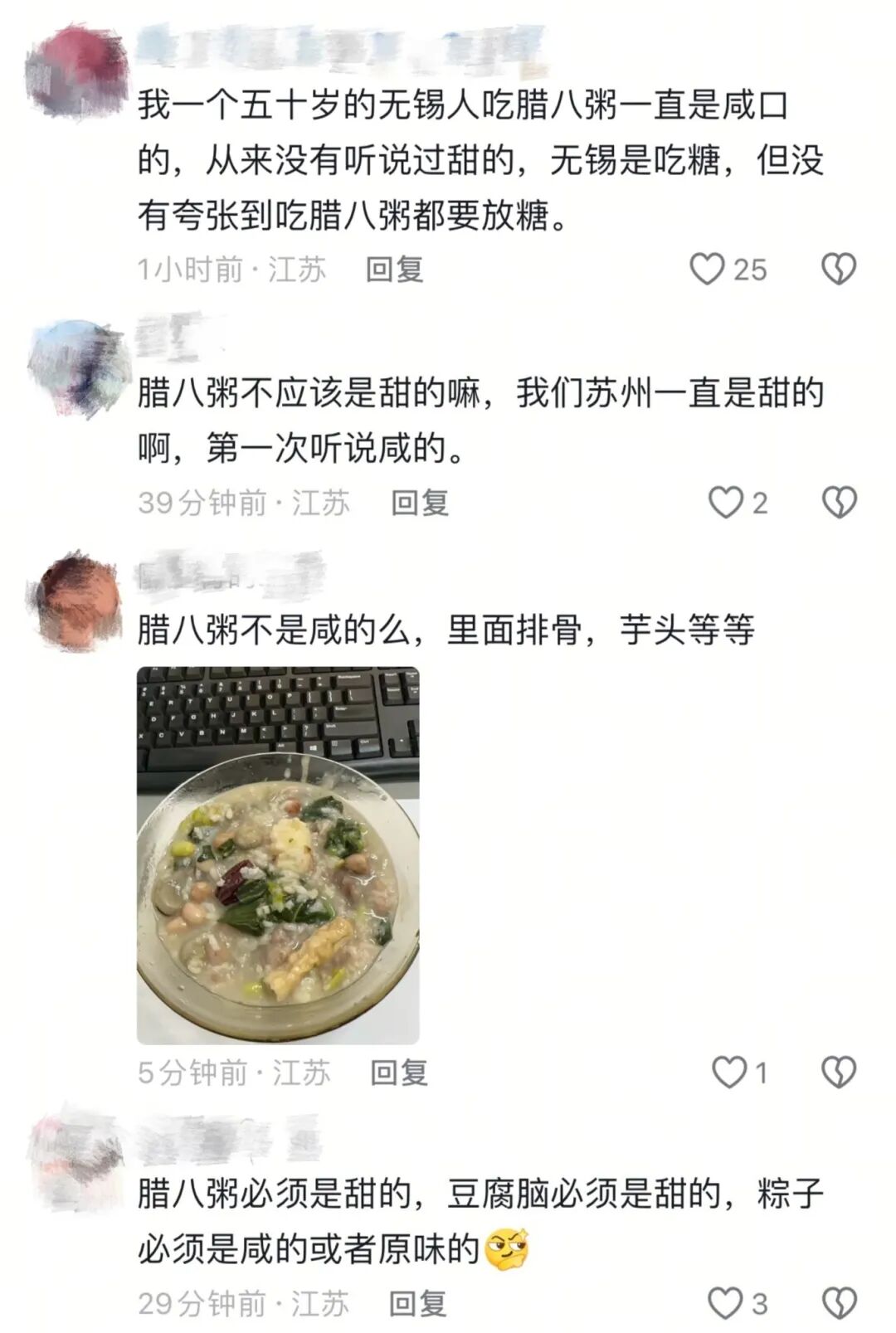
Task: Open the porridge photo in the comment
Action: pos(278,854)
